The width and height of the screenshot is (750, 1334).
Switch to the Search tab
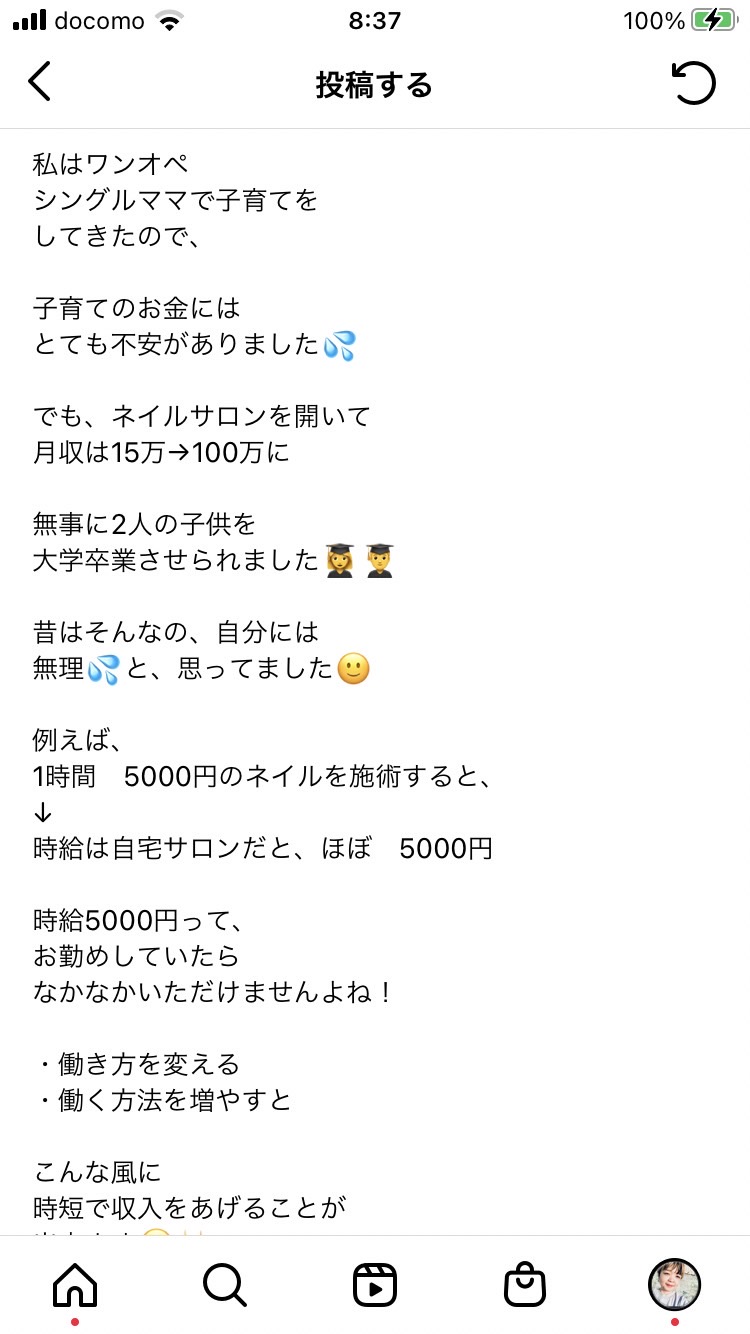click(x=225, y=1284)
